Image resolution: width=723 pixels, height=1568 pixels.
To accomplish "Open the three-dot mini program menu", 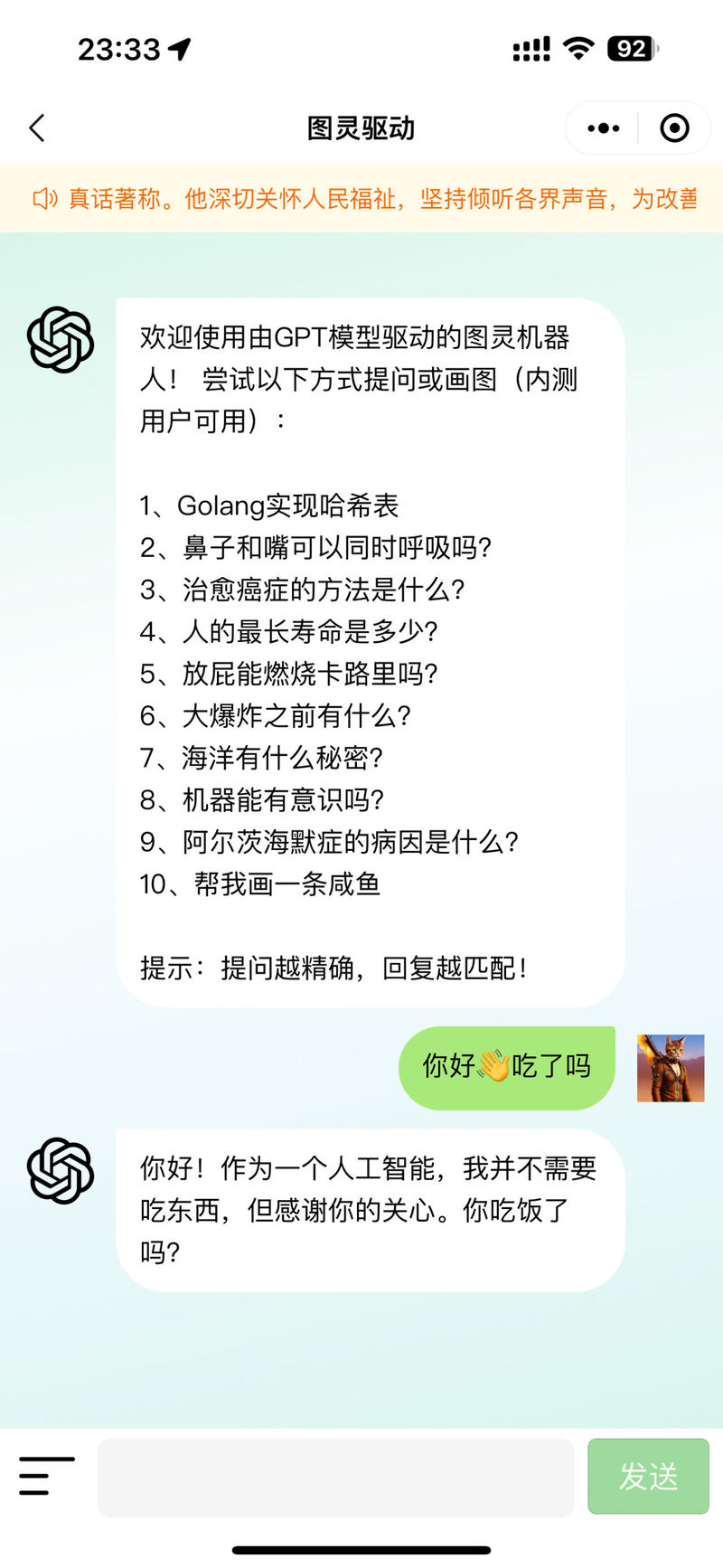I will [x=603, y=128].
